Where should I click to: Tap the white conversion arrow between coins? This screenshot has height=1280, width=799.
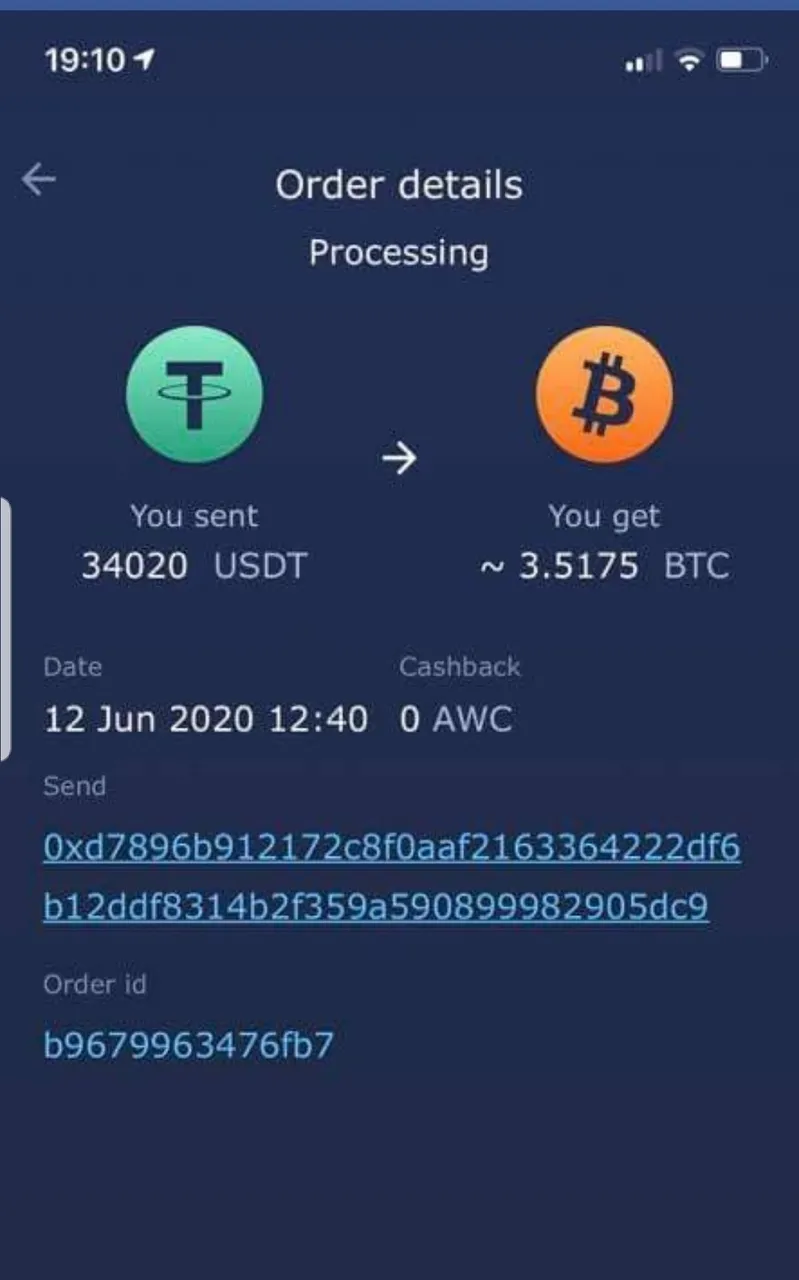400,458
